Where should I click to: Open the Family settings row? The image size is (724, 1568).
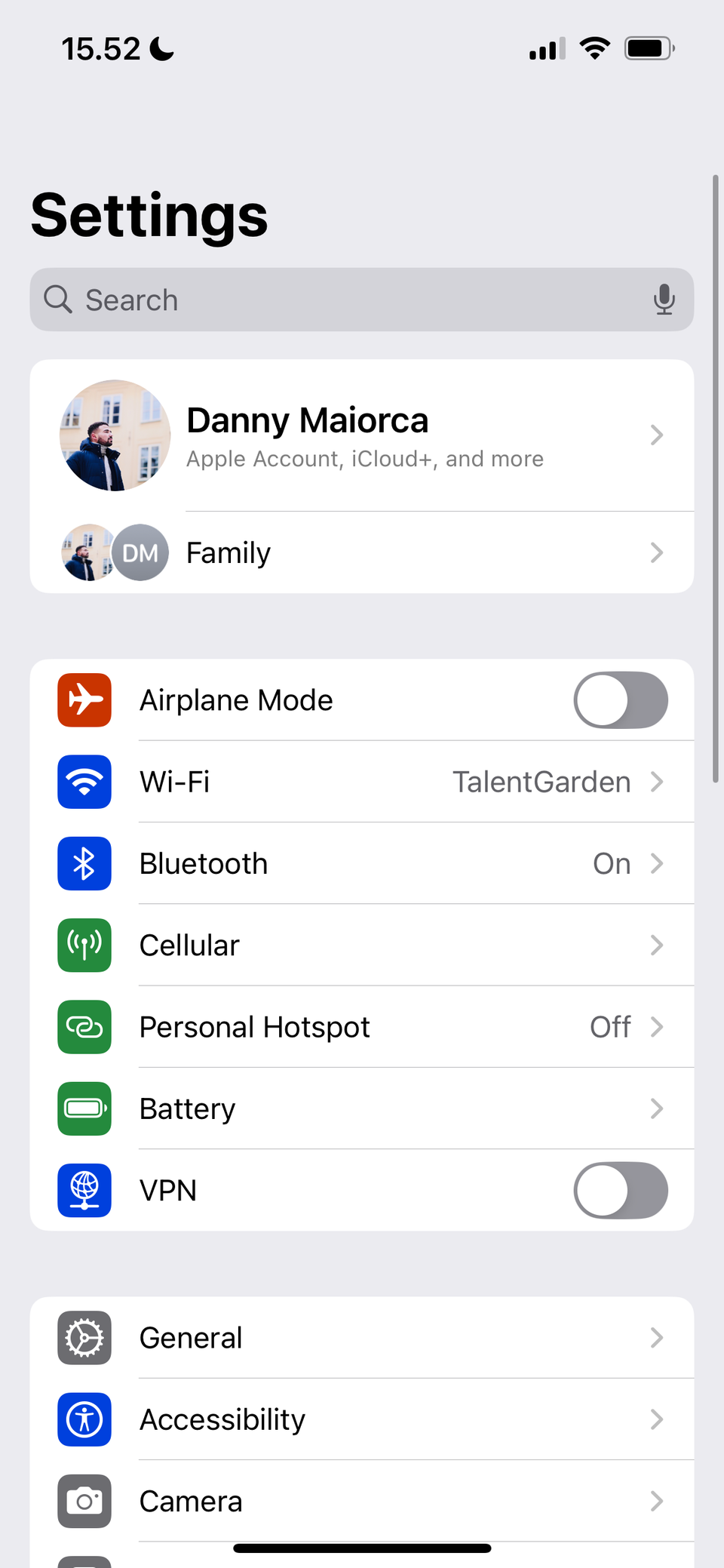click(362, 552)
